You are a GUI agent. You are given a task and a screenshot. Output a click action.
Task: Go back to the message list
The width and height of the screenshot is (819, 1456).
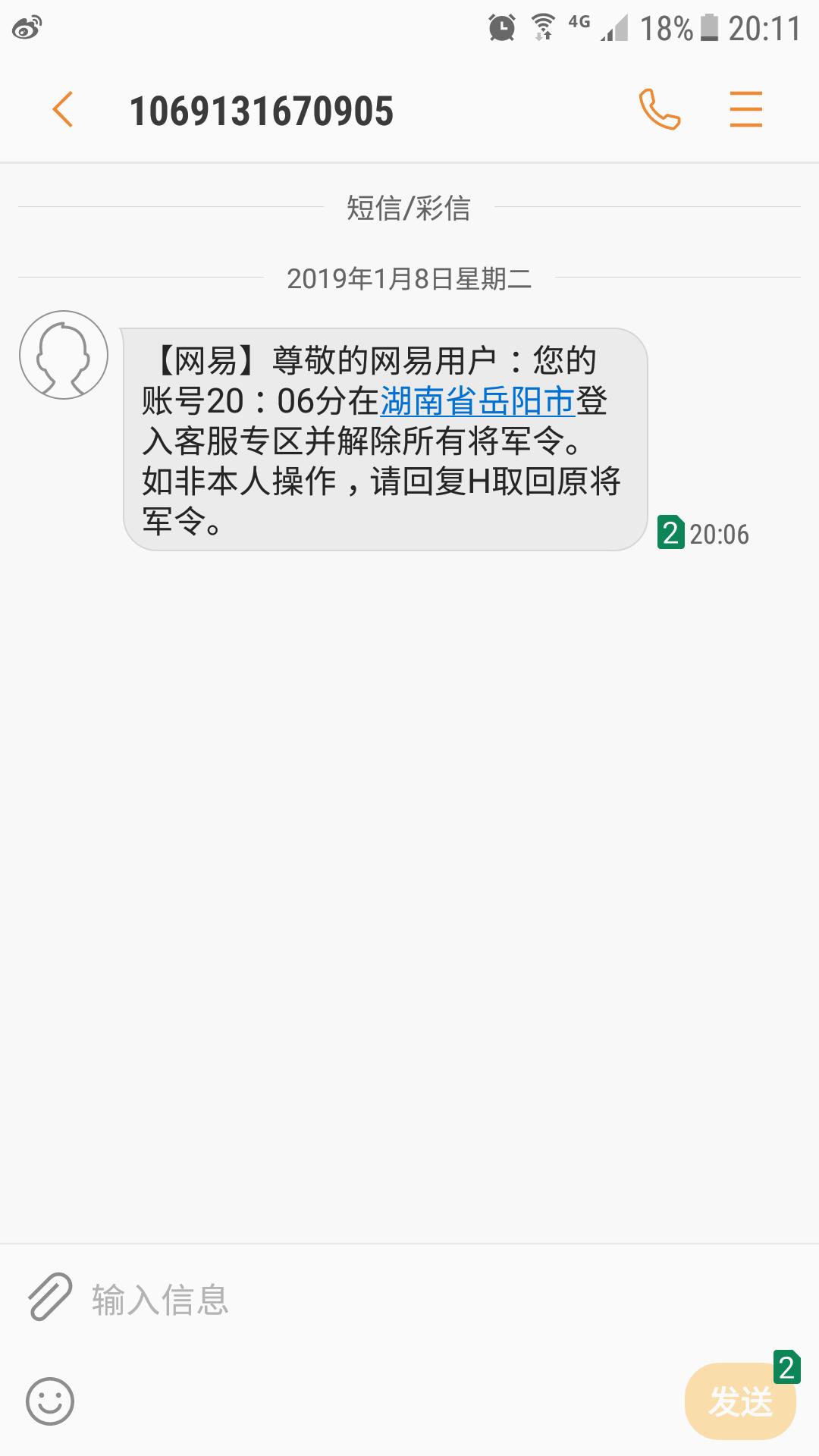tap(62, 110)
